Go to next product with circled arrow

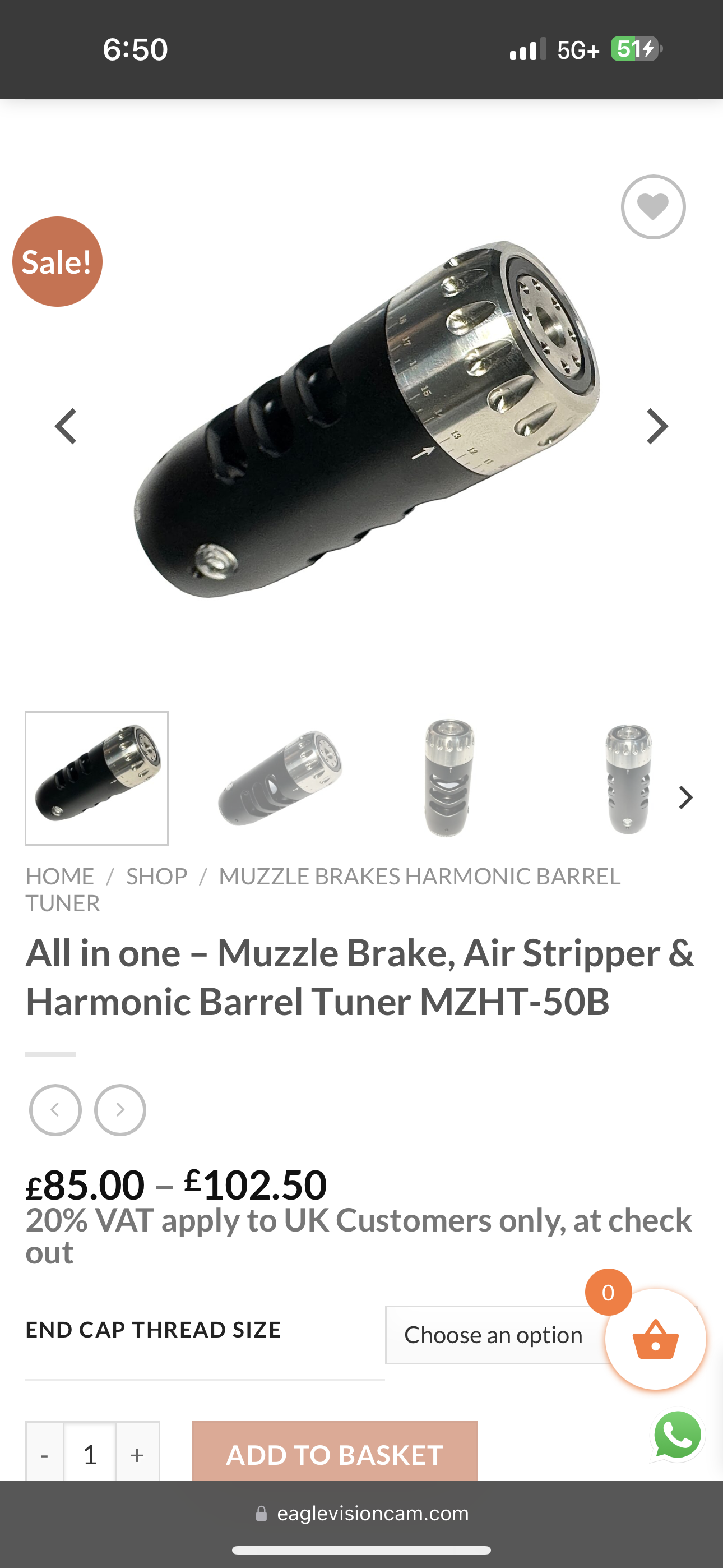(x=120, y=1110)
